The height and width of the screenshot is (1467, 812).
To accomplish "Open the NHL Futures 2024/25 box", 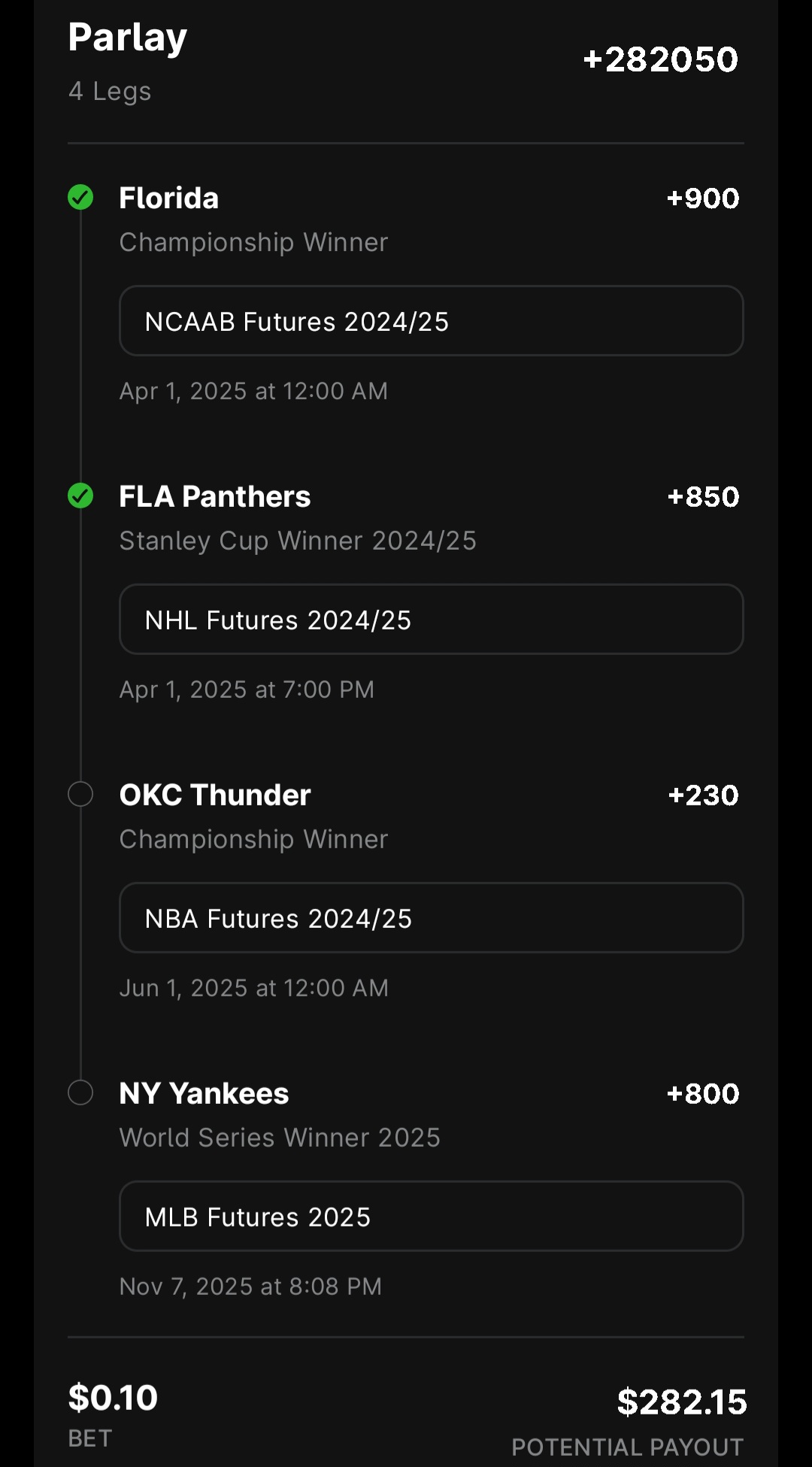I will coord(432,620).
